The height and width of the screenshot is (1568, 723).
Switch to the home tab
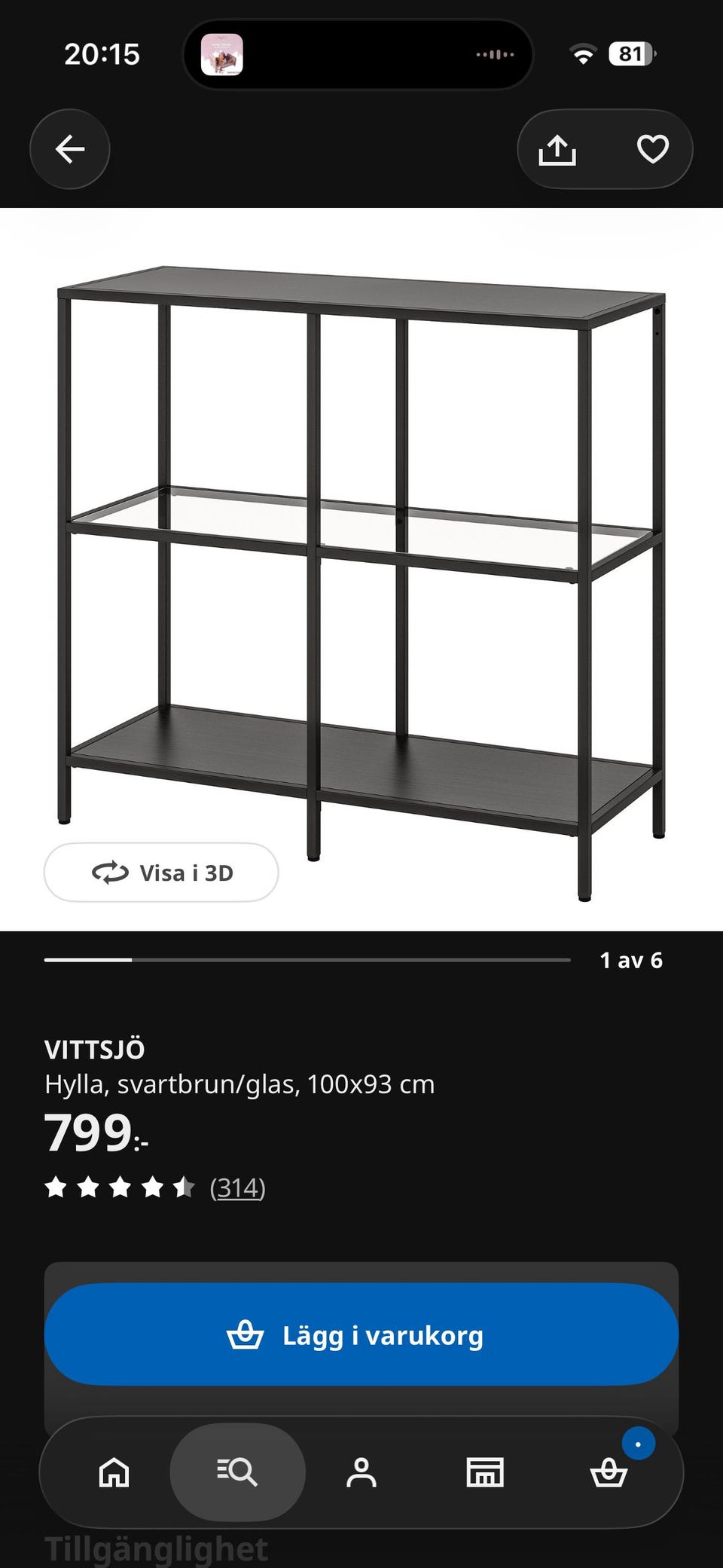tap(114, 1472)
